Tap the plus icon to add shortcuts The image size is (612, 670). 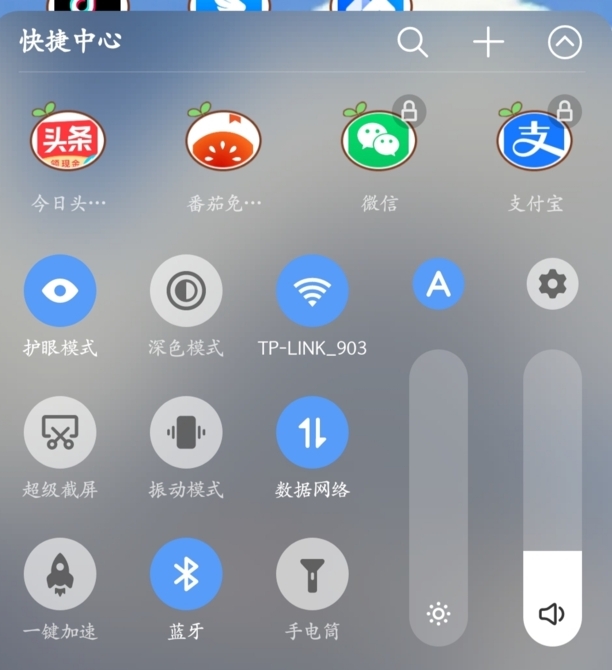click(488, 42)
